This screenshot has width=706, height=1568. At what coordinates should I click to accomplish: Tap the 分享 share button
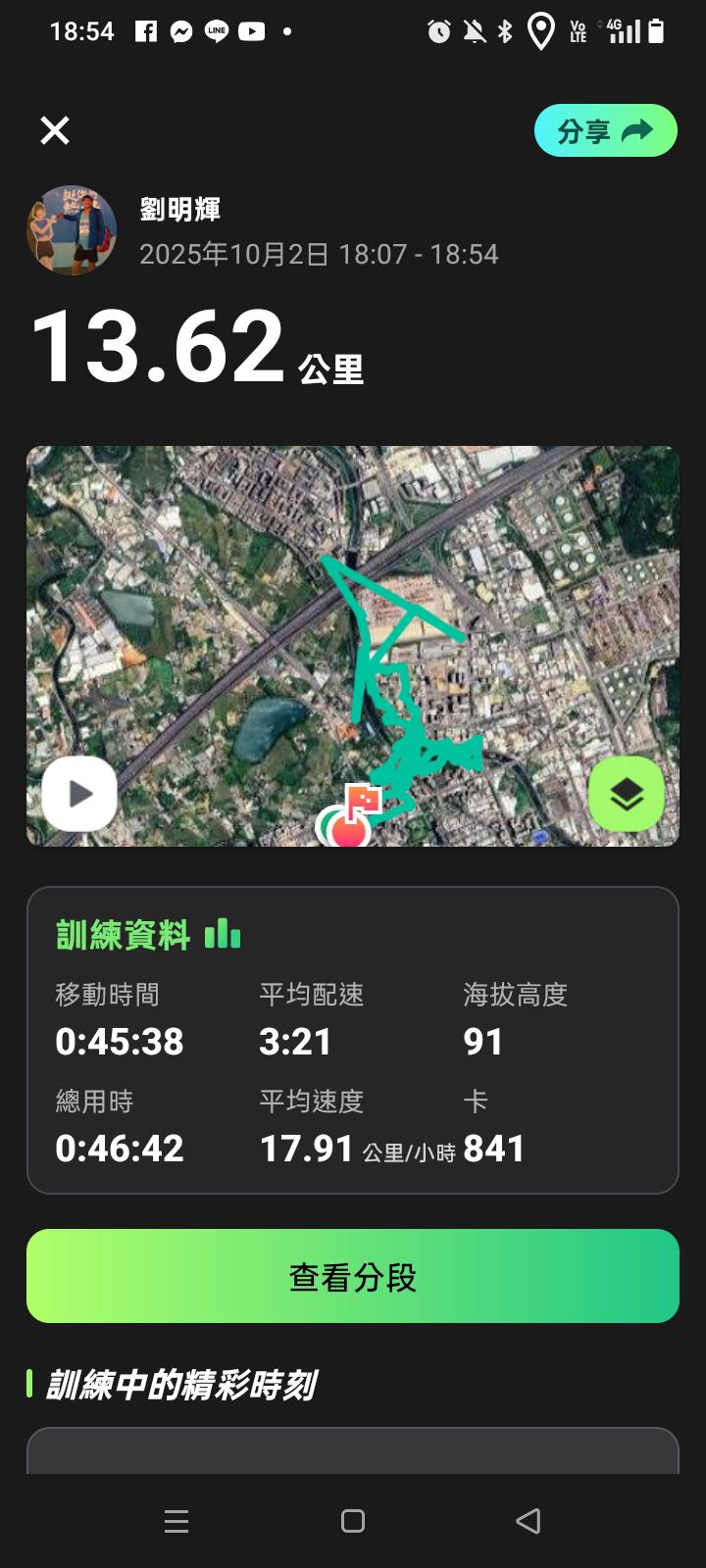pos(605,131)
